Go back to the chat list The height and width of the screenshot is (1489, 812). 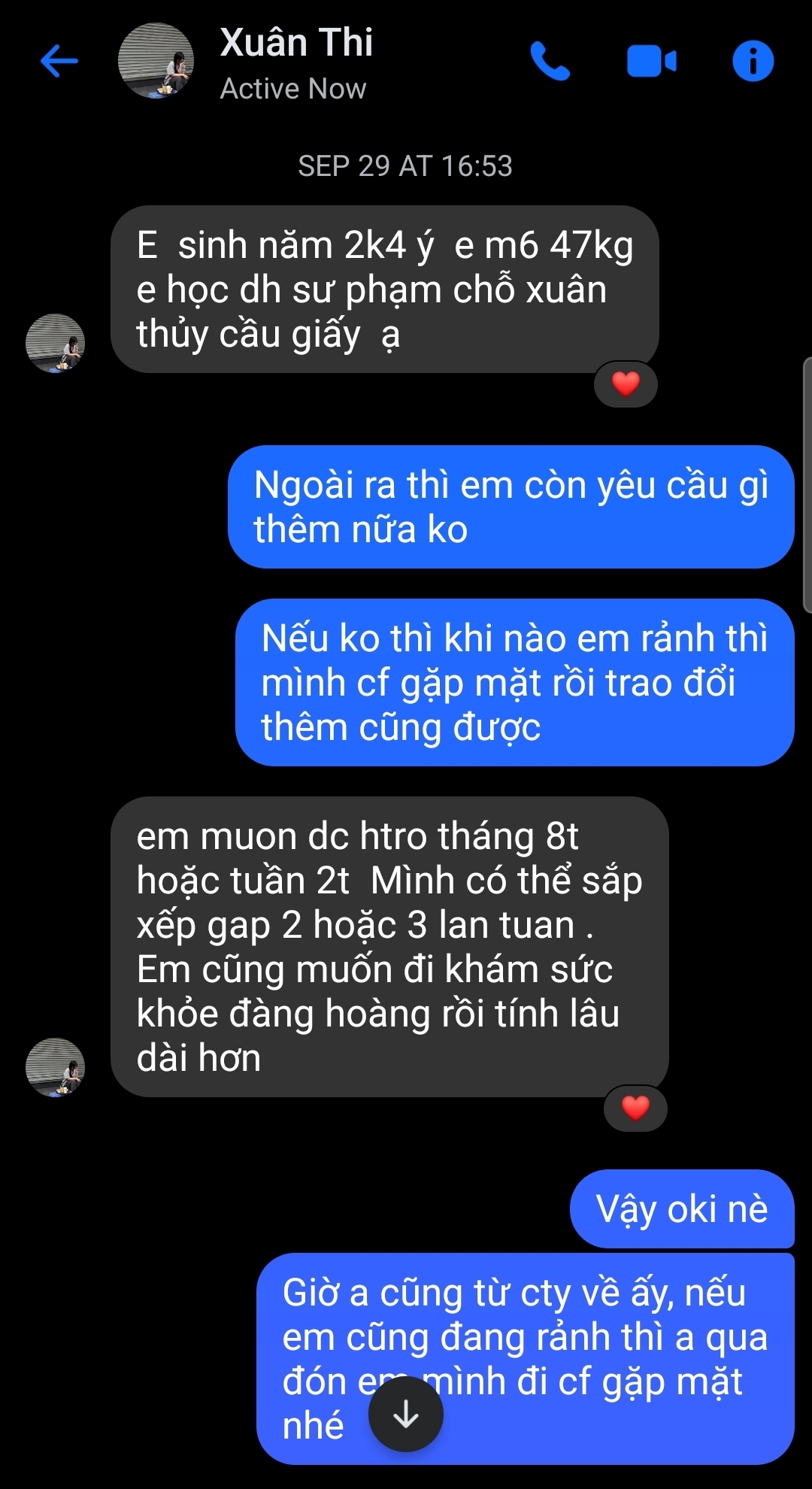(x=59, y=61)
